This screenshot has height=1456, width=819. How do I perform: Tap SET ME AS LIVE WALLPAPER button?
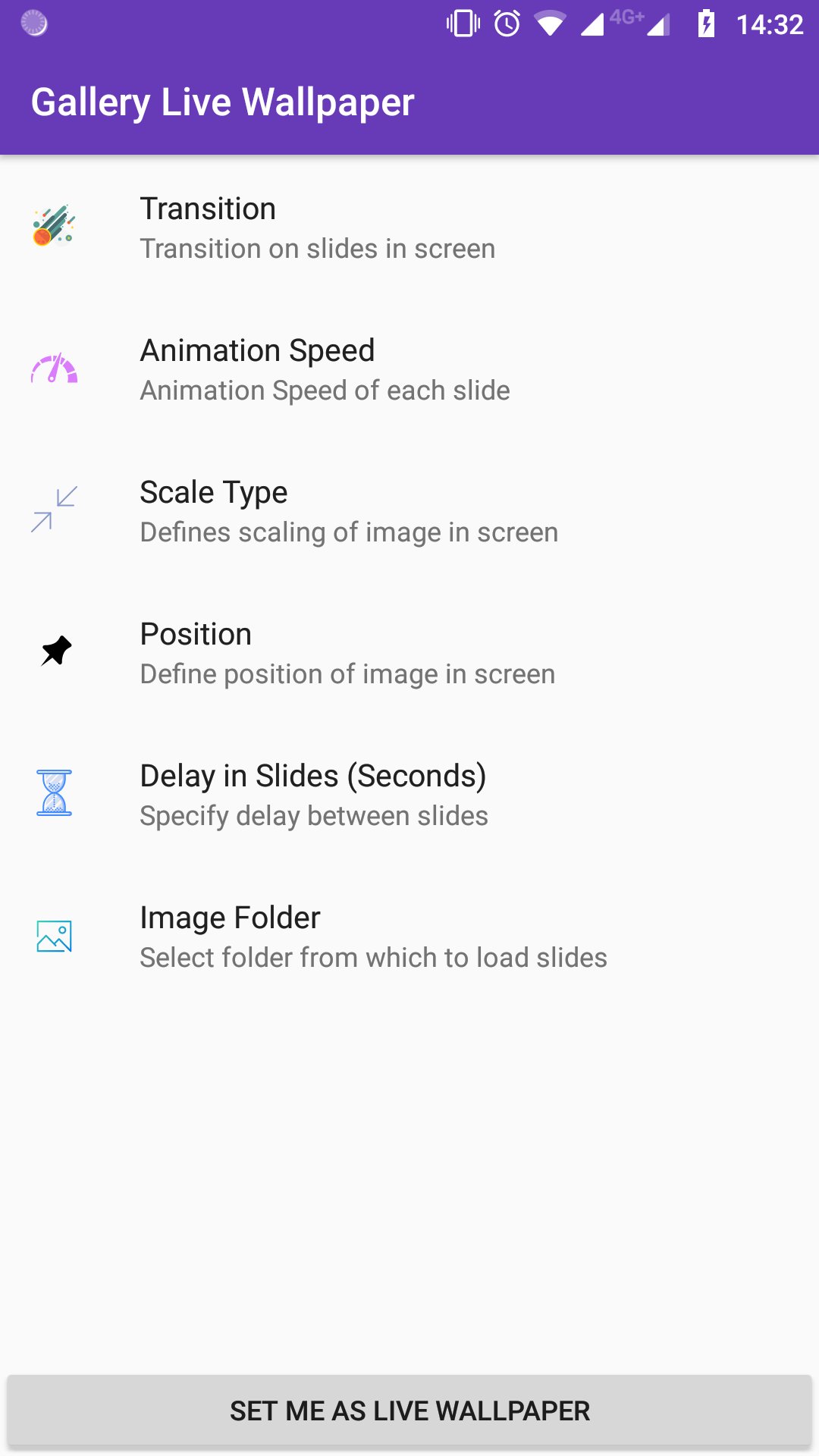(x=409, y=1409)
